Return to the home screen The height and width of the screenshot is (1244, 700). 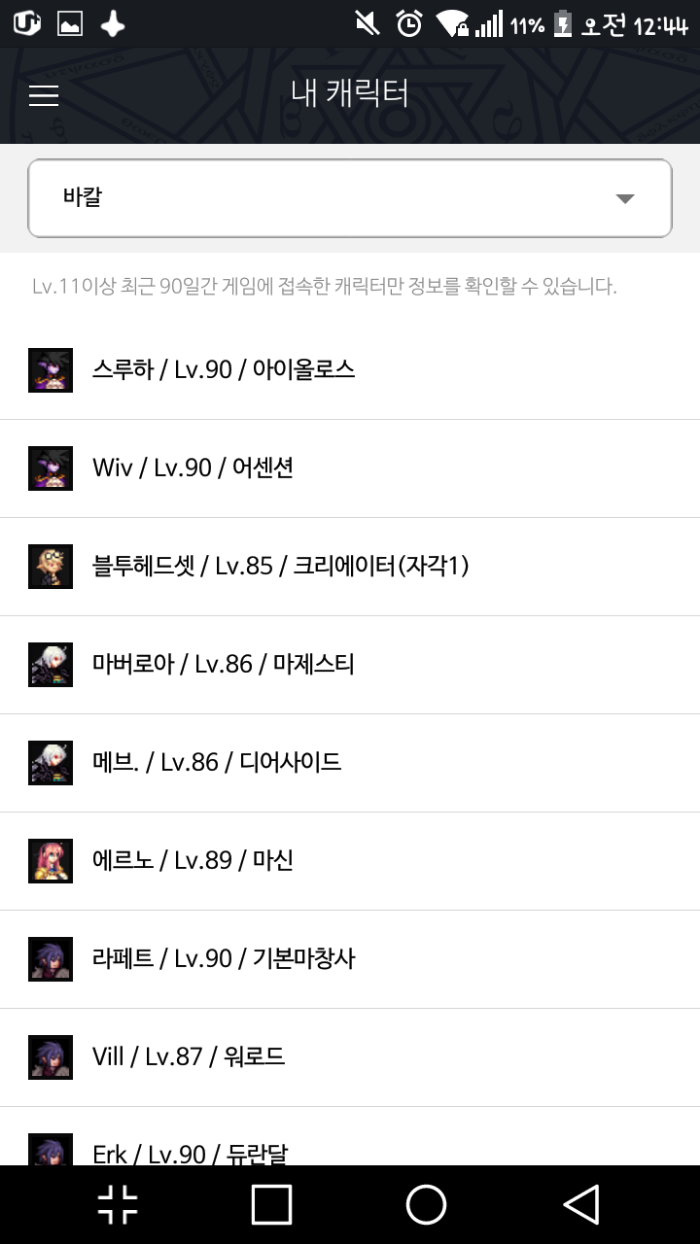point(426,1204)
